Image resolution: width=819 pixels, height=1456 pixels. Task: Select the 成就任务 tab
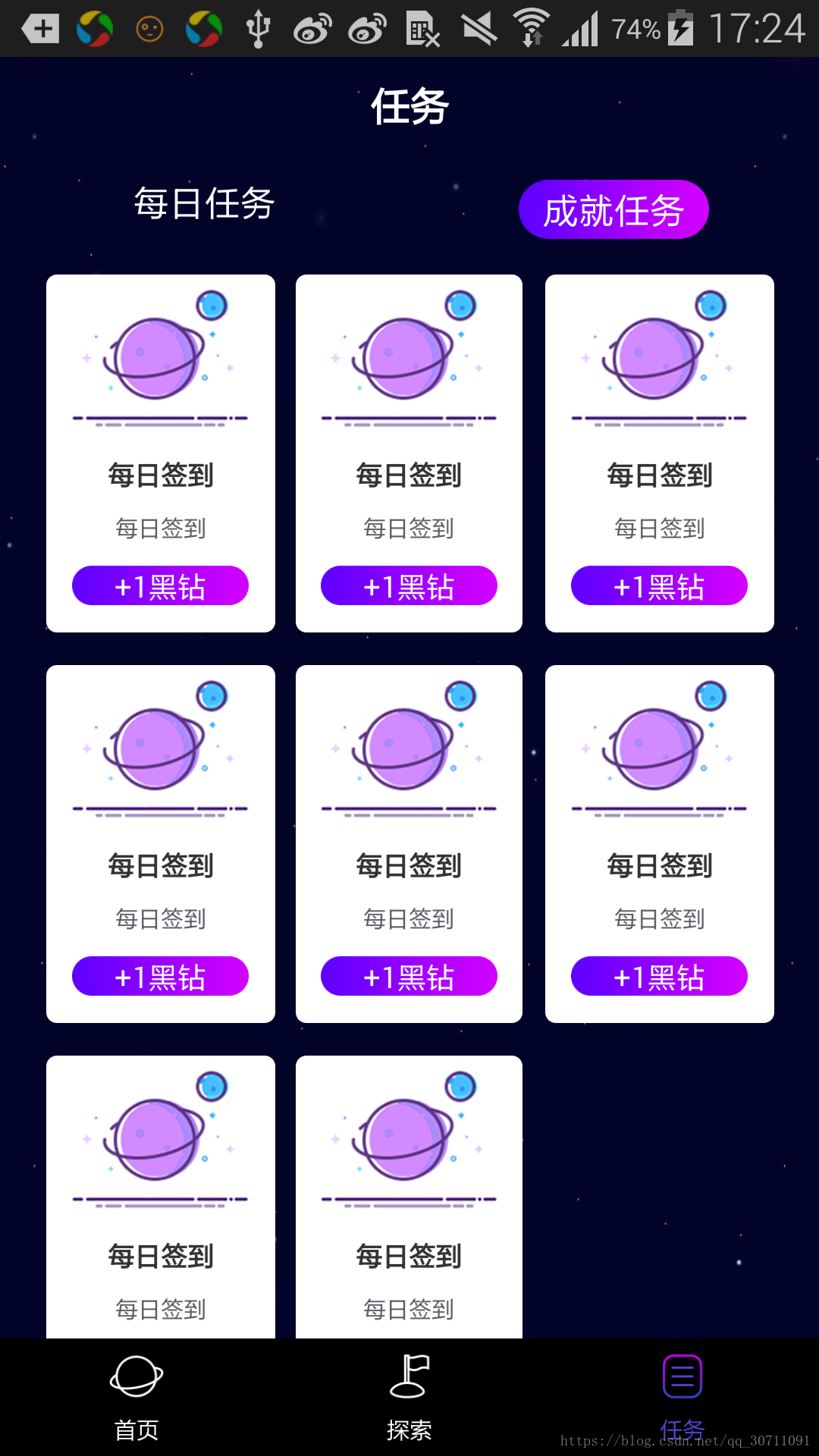613,209
